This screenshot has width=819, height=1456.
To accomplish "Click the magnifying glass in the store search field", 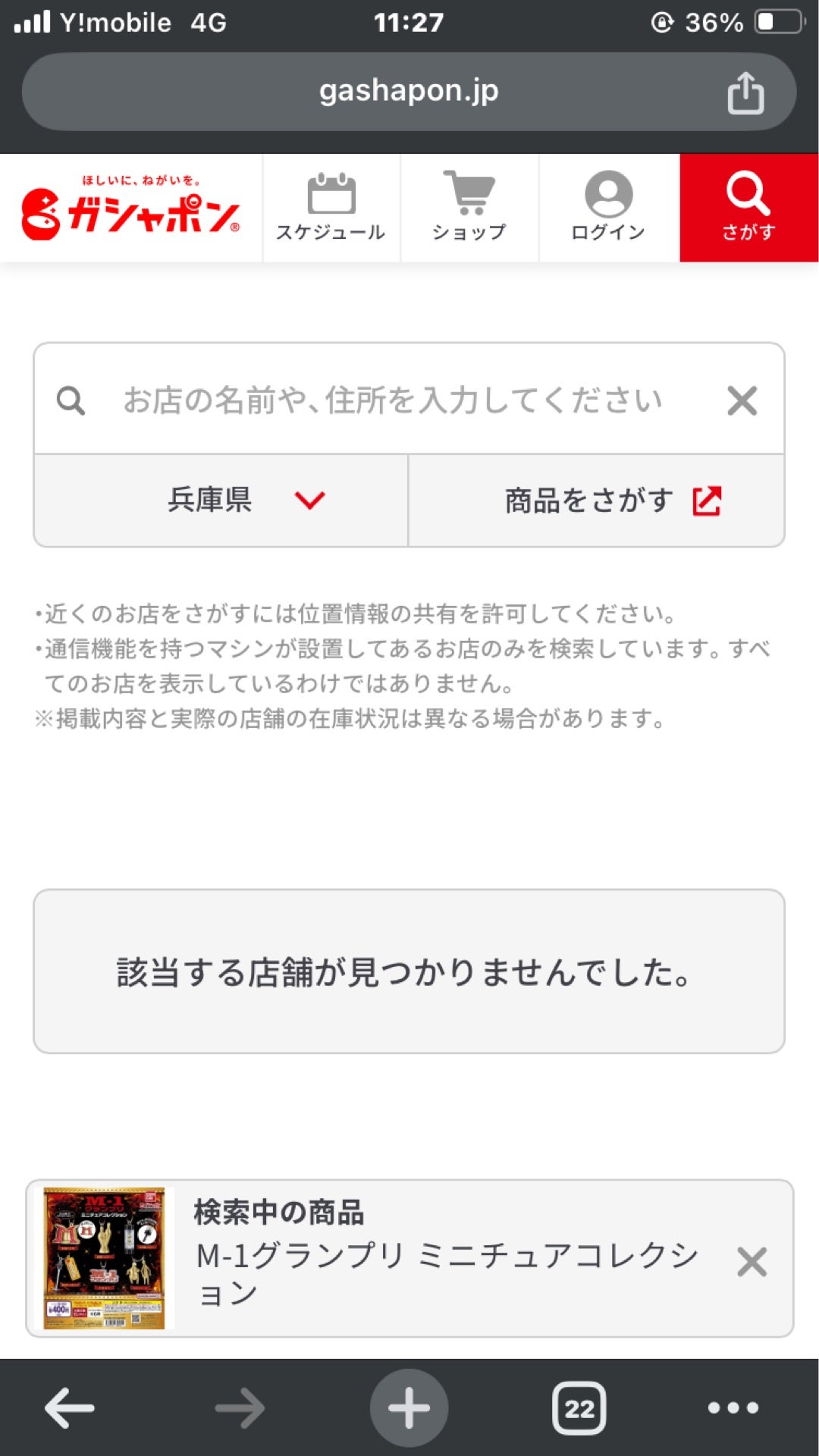I will coord(71,400).
